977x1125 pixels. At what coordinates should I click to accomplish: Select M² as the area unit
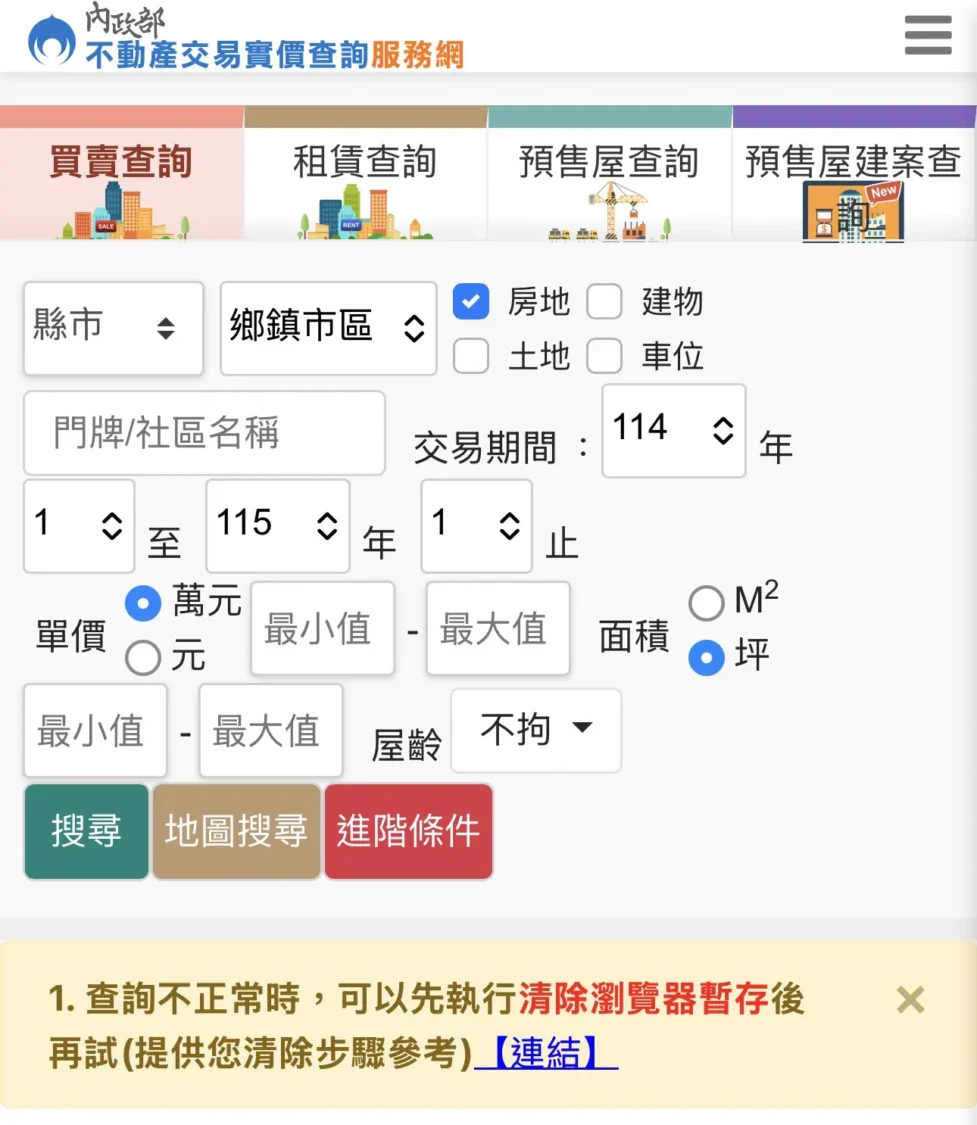[706, 602]
